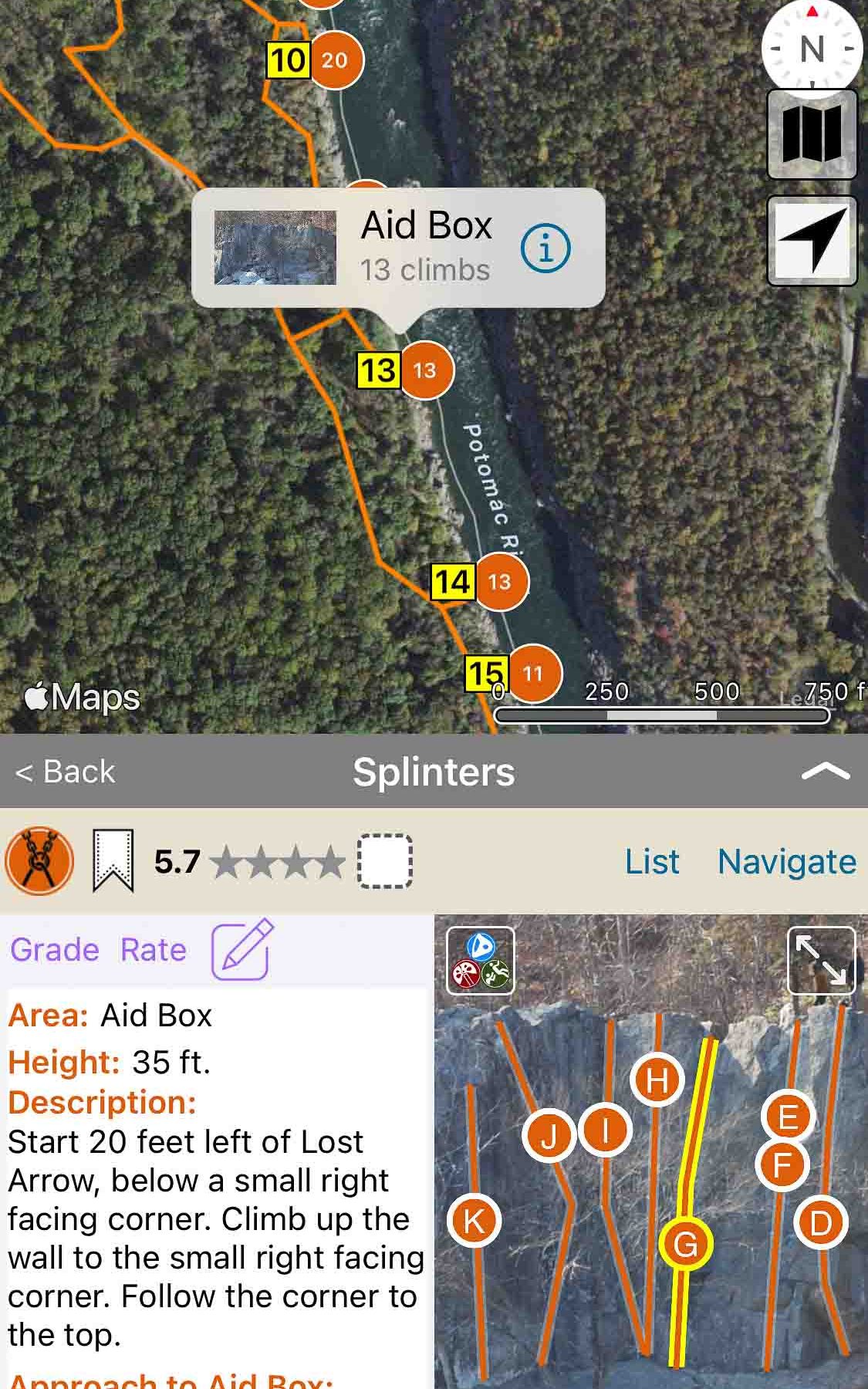Expand the panel with the chevron
The height and width of the screenshot is (1389, 868).
click(x=825, y=772)
